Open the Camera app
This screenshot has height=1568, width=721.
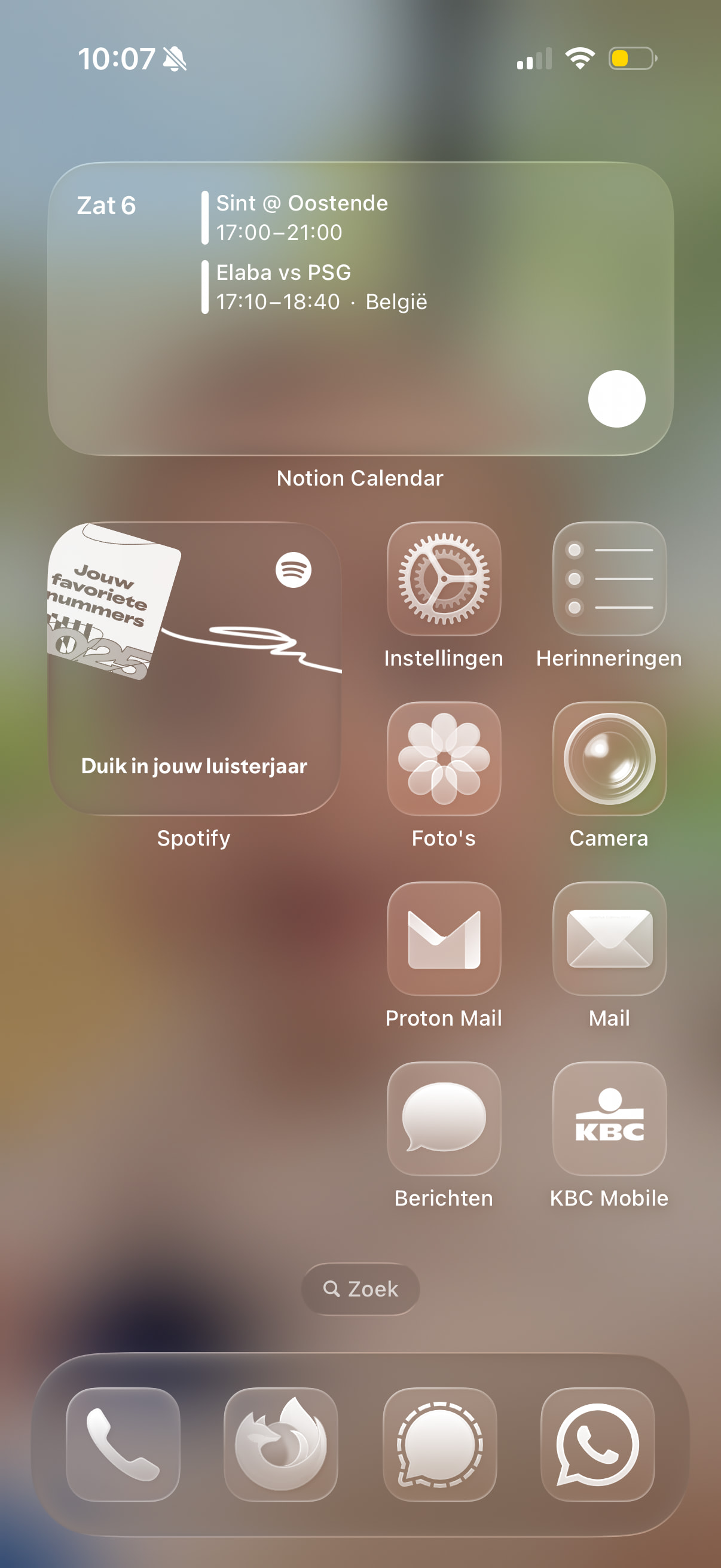(x=609, y=758)
